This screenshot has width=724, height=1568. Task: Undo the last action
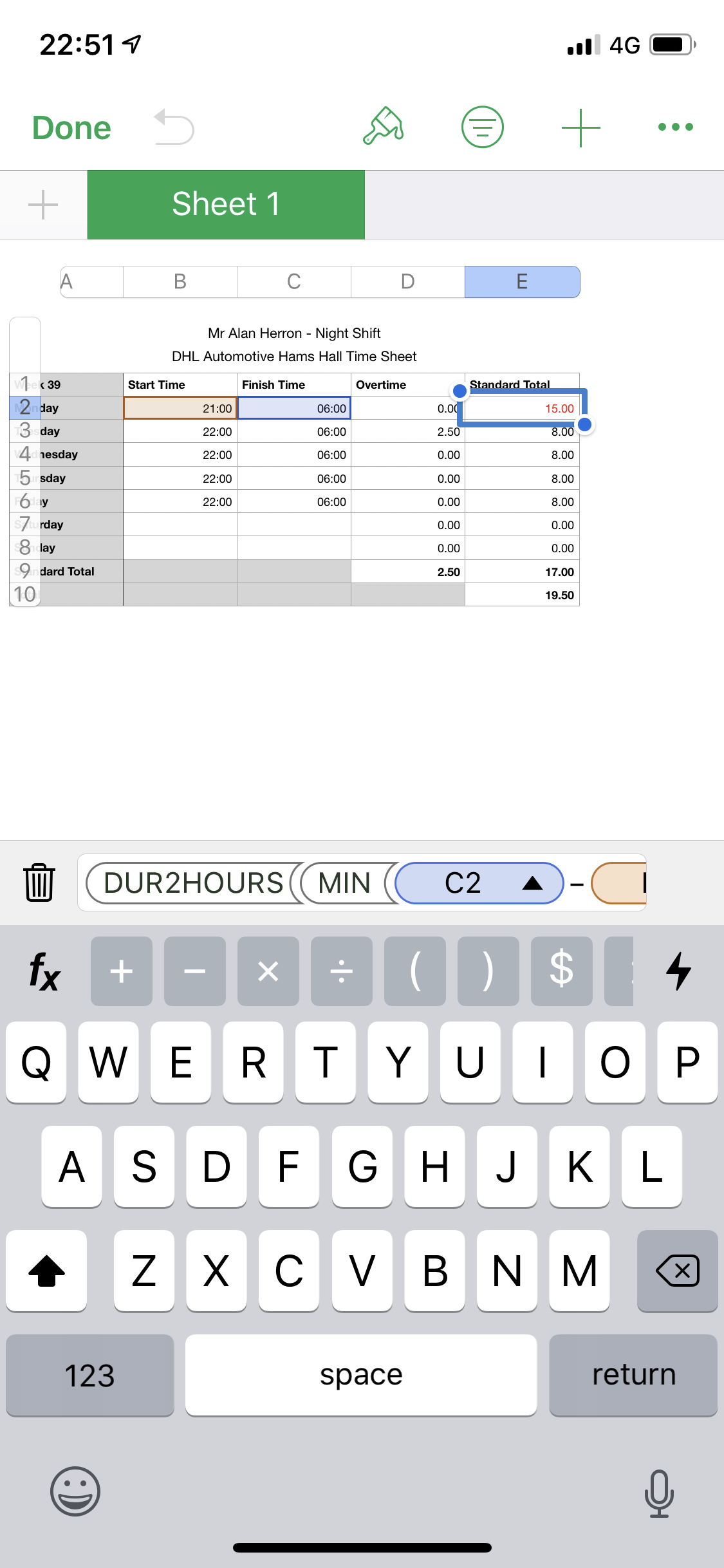[174, 127]
